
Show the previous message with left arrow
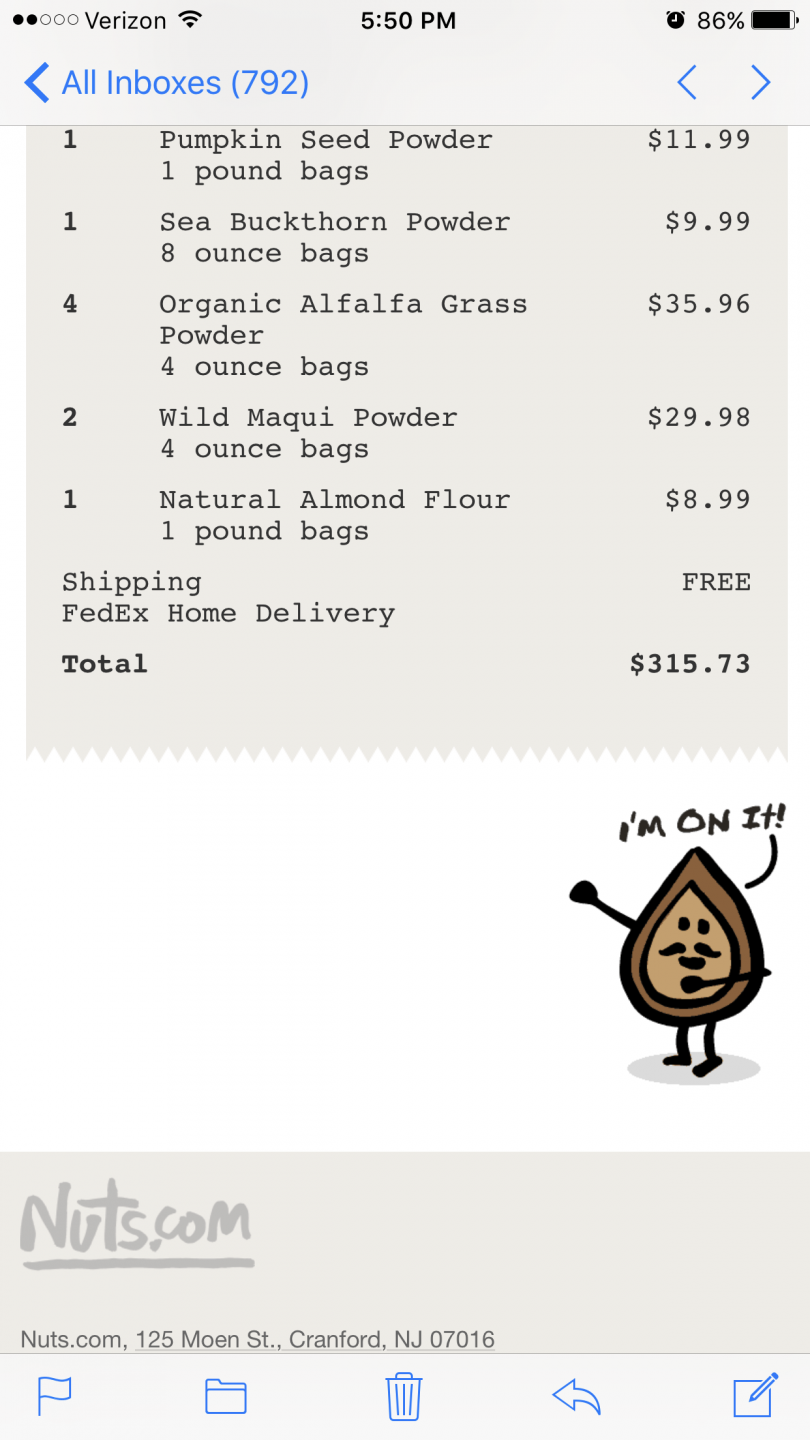[x=687, y=83]
